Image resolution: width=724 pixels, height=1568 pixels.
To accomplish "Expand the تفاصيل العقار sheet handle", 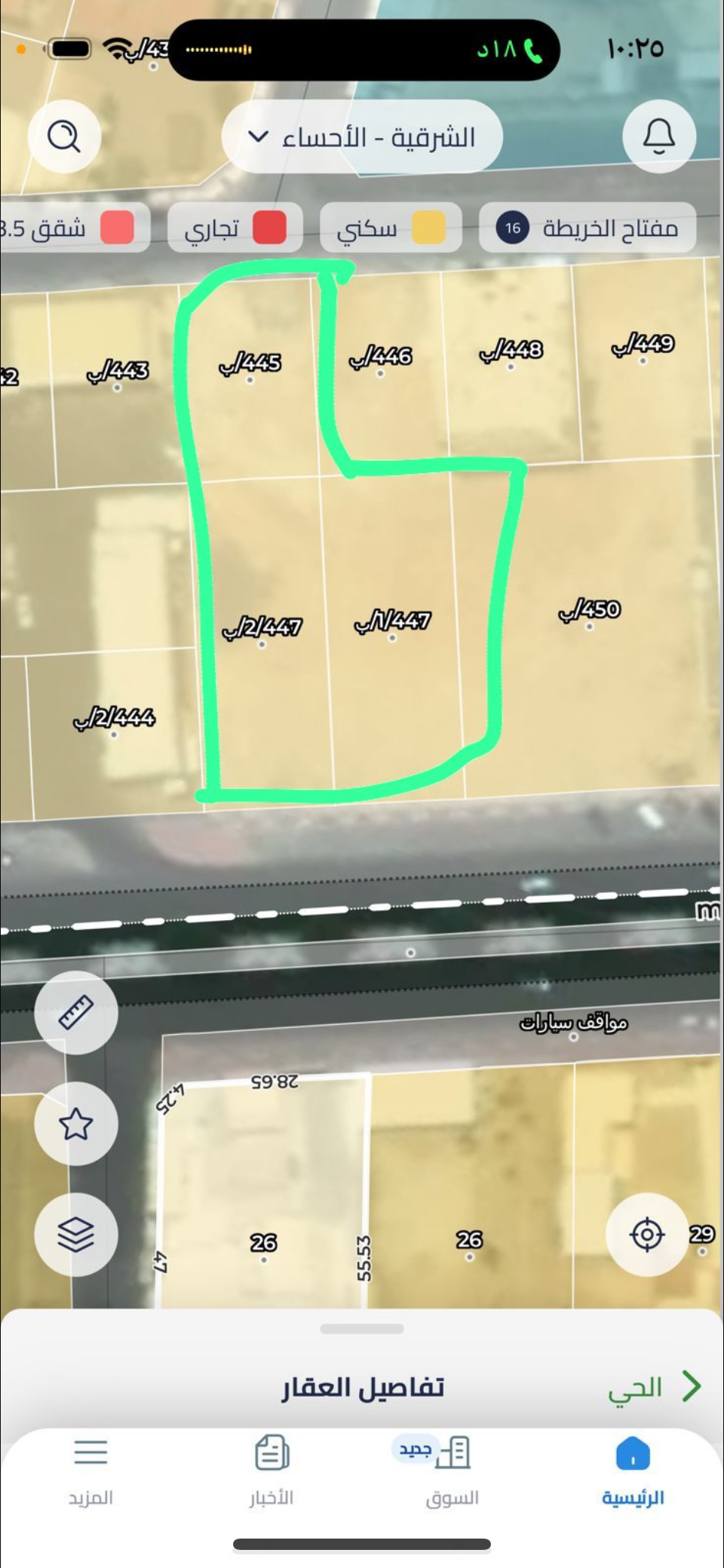I will tap(362, 1329).
